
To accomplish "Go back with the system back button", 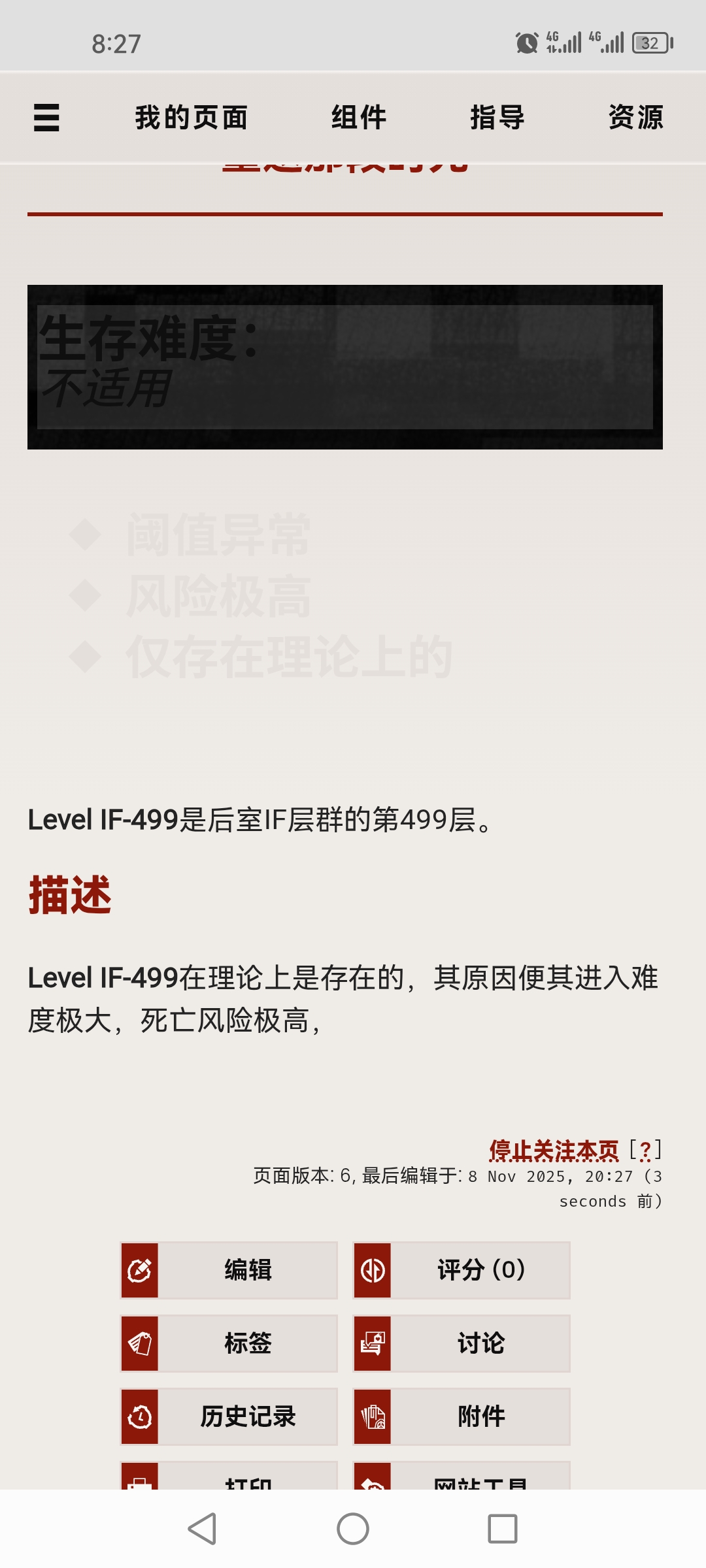I will [x=203, y=1529].
